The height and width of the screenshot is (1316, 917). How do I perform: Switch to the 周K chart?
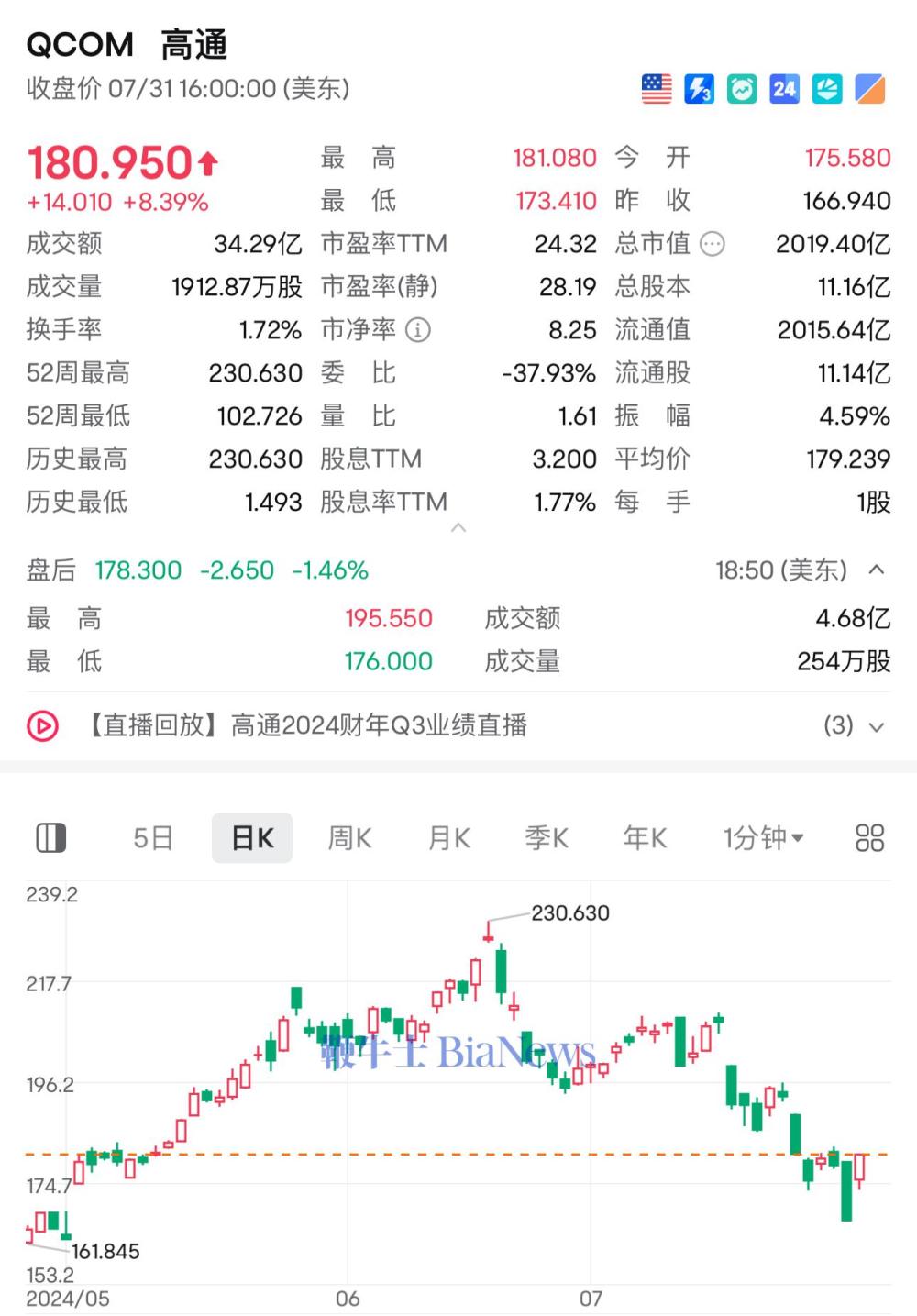click(x=349, y=837)
